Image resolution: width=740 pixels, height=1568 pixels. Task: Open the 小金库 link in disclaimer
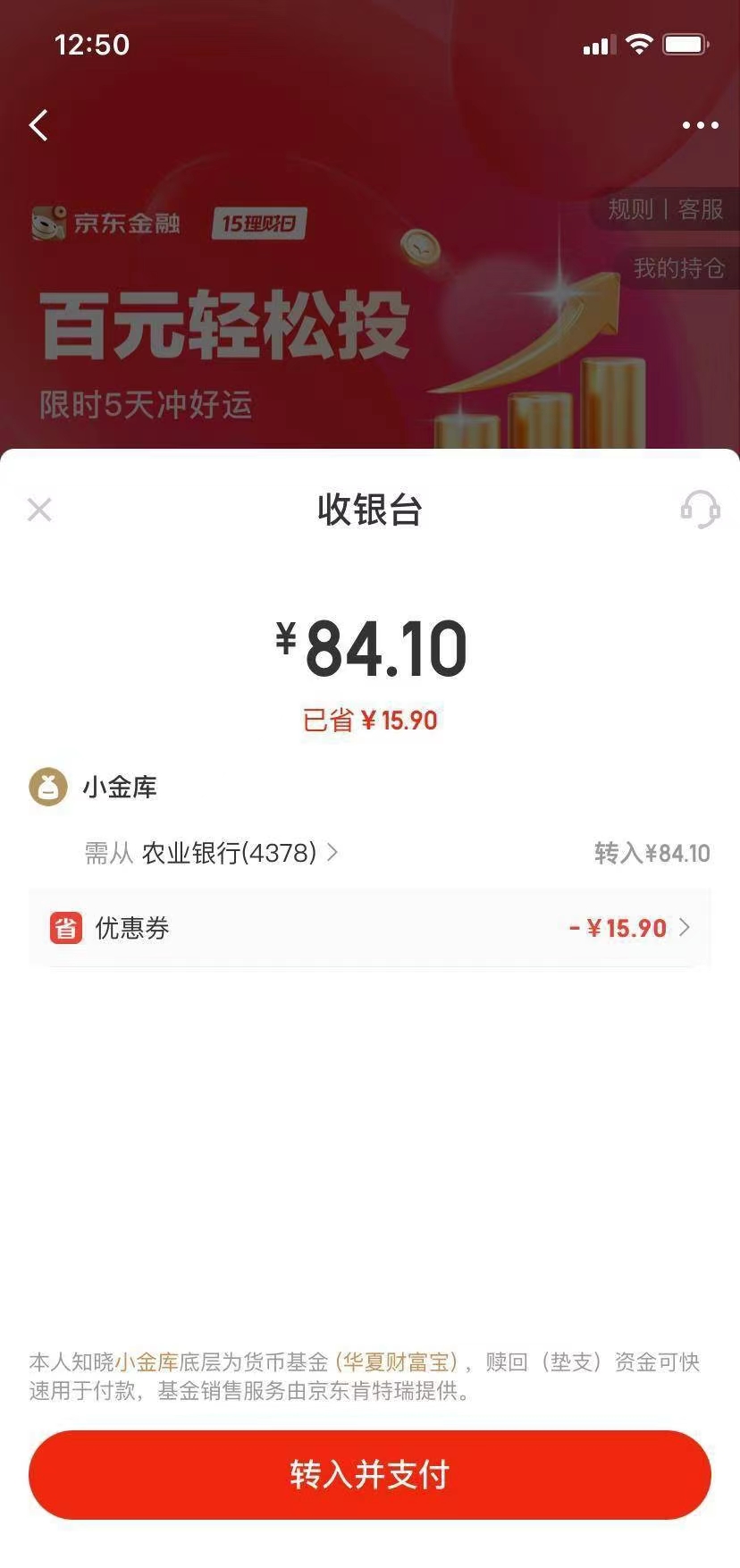click(x=147, y=1362)
